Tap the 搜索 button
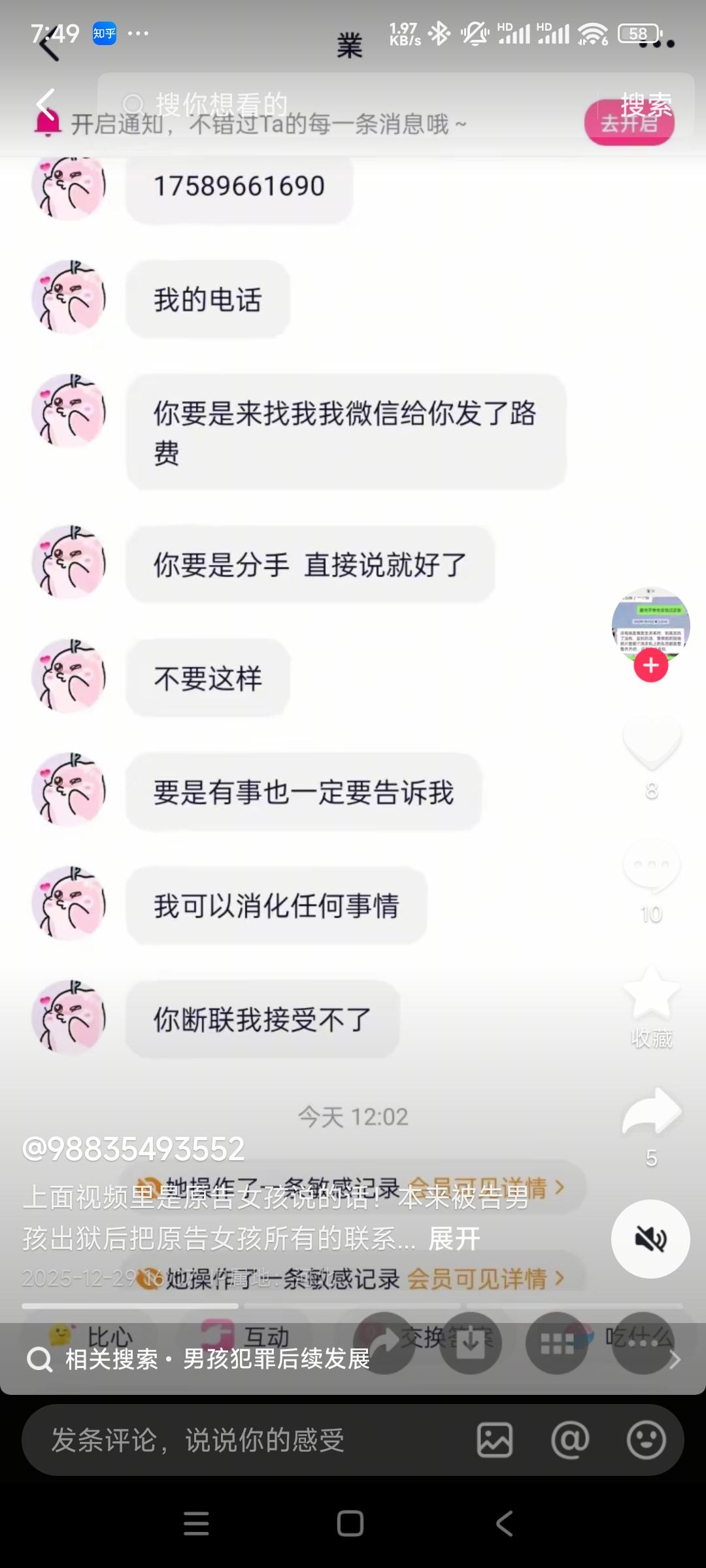706x1568 pixels. point(646,105)
